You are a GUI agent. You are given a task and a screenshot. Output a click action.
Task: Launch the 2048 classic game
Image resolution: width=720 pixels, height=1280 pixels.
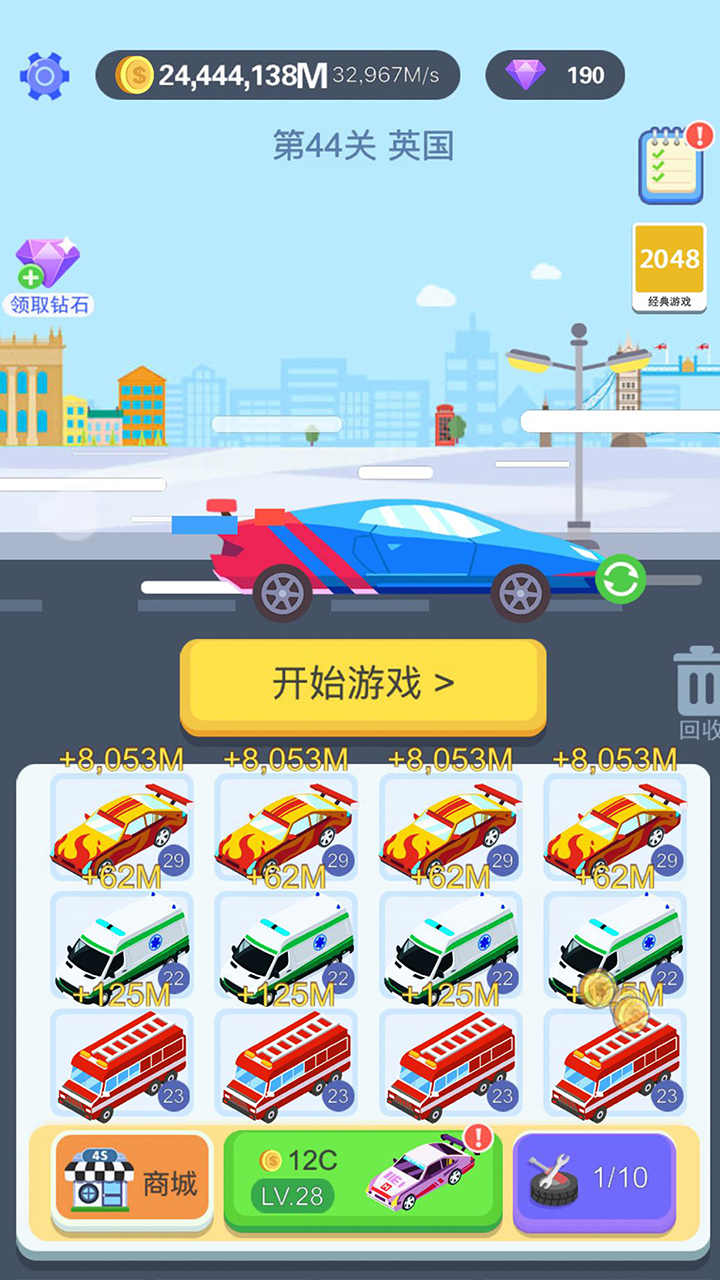[x=669, y=268]
